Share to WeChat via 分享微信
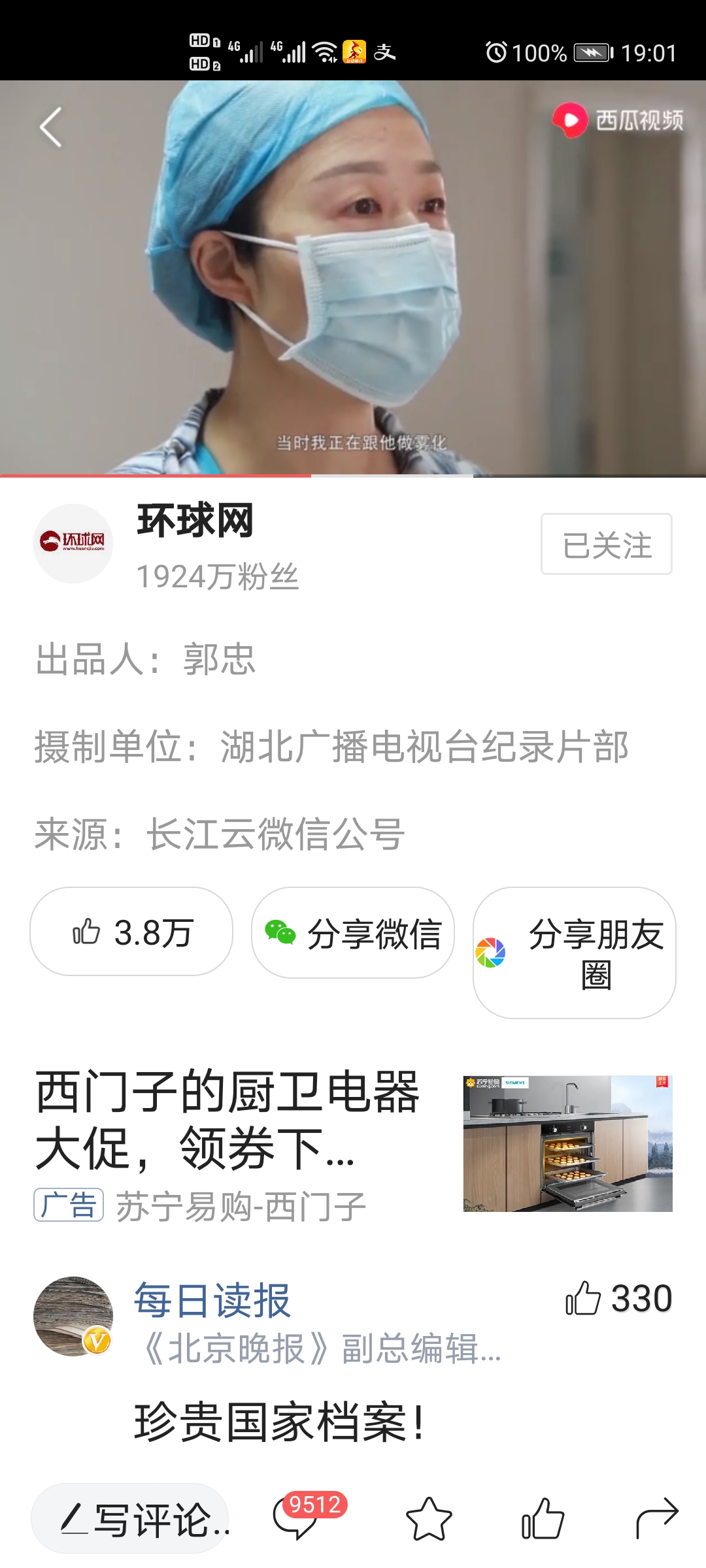The height and width of the screenshot is (1568, 706). pyautogui.click(x=353, y=933)
